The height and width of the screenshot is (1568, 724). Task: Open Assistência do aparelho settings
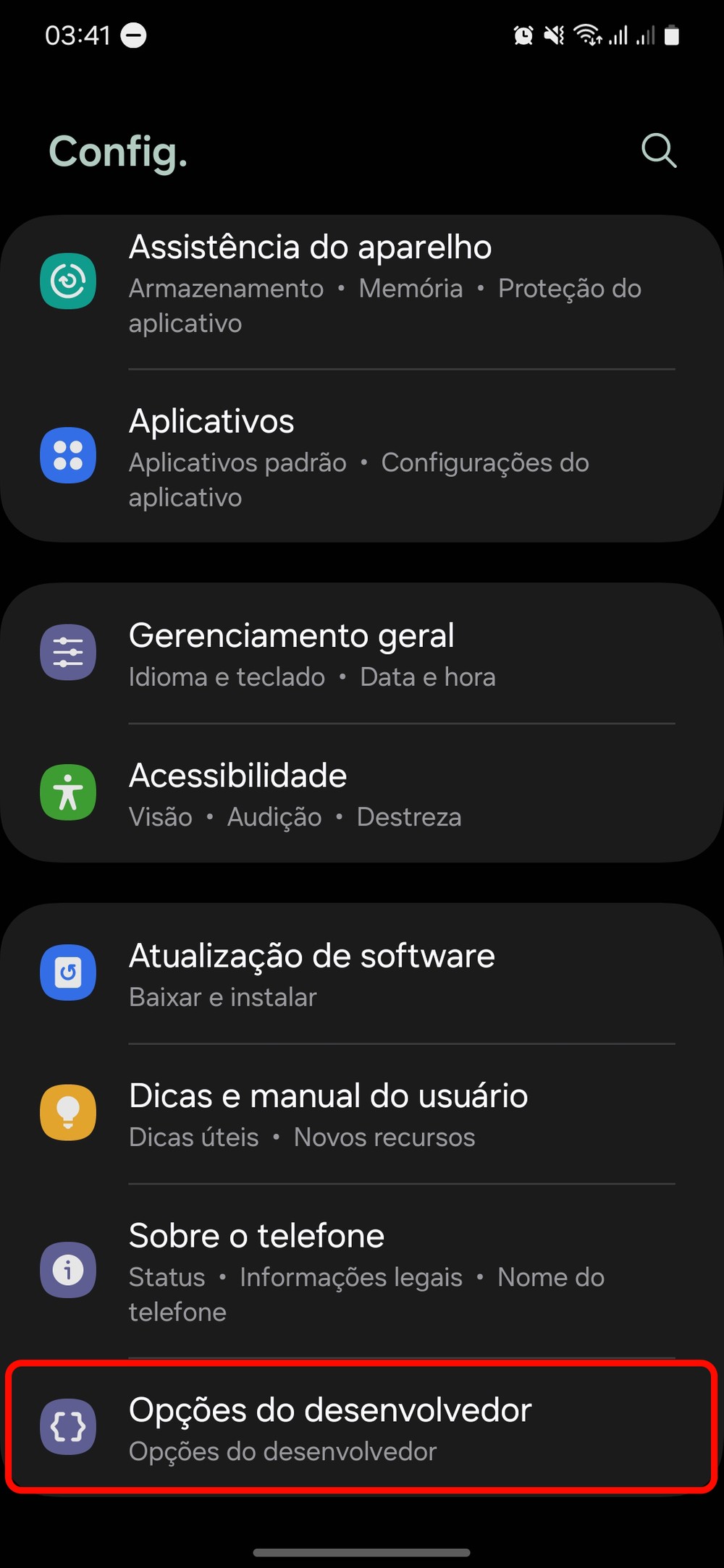pyautogui.click(x=362, y=283)
